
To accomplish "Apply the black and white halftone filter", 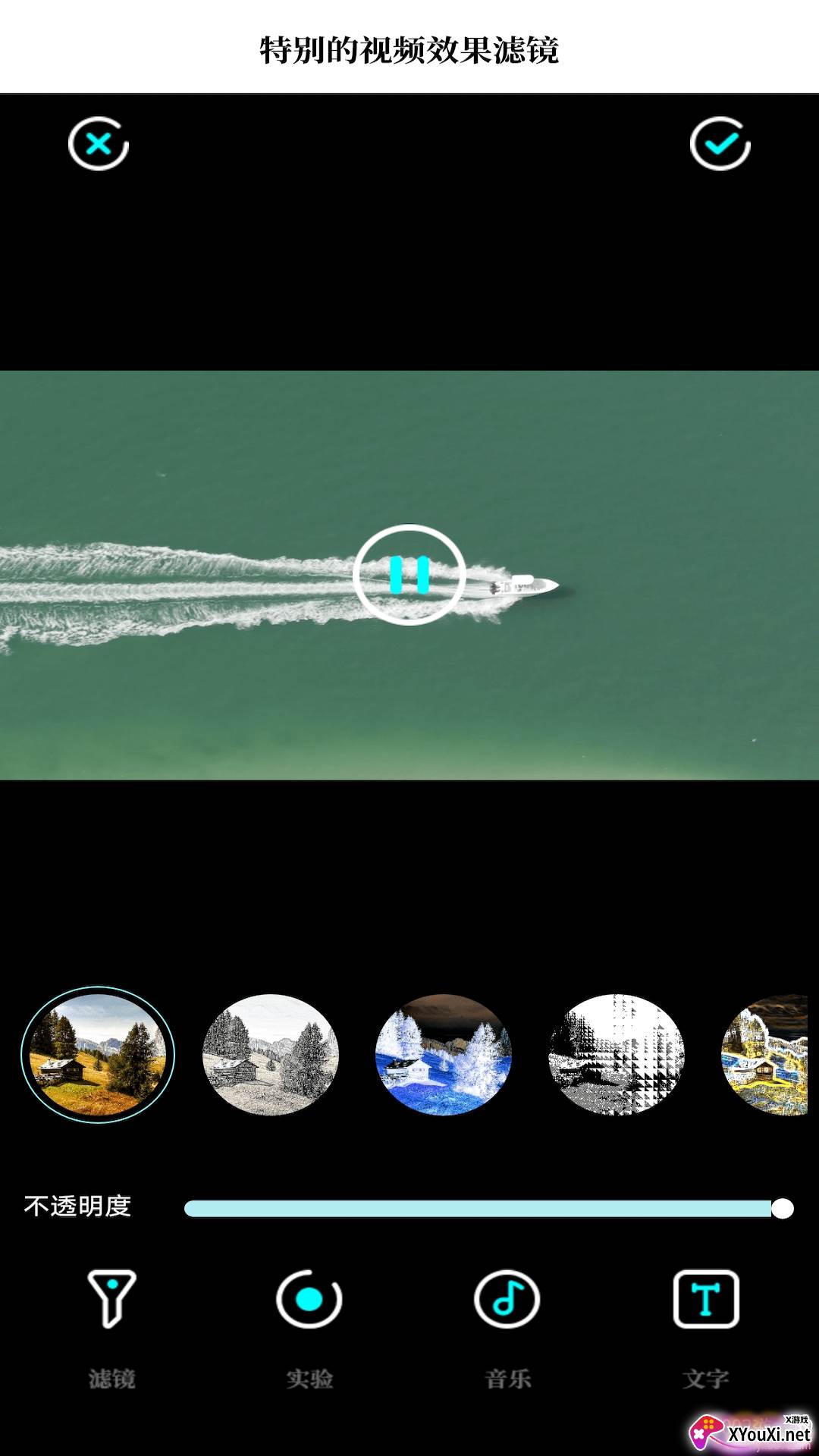I will (x=617, y=1054).
